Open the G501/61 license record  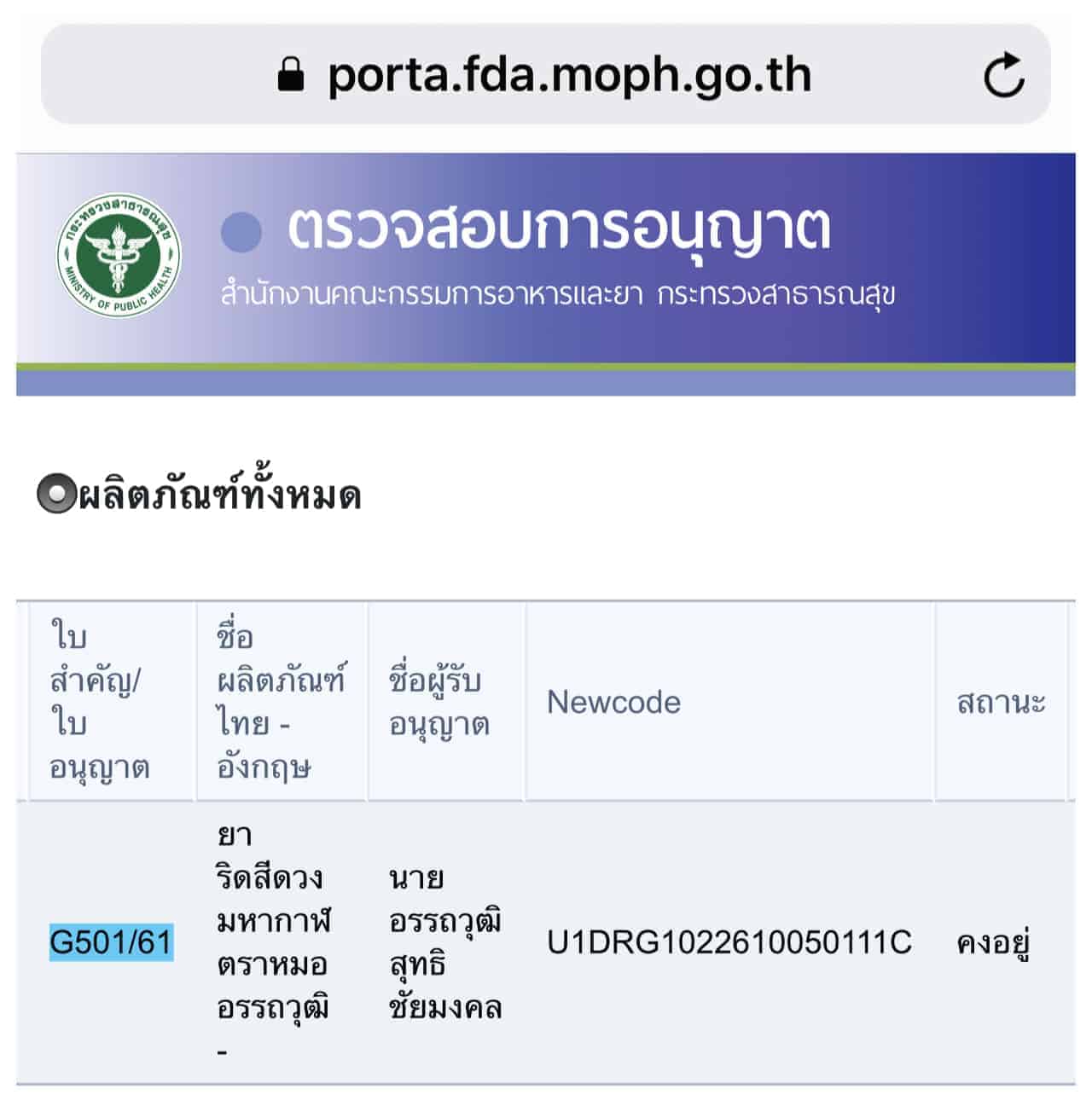111,942
